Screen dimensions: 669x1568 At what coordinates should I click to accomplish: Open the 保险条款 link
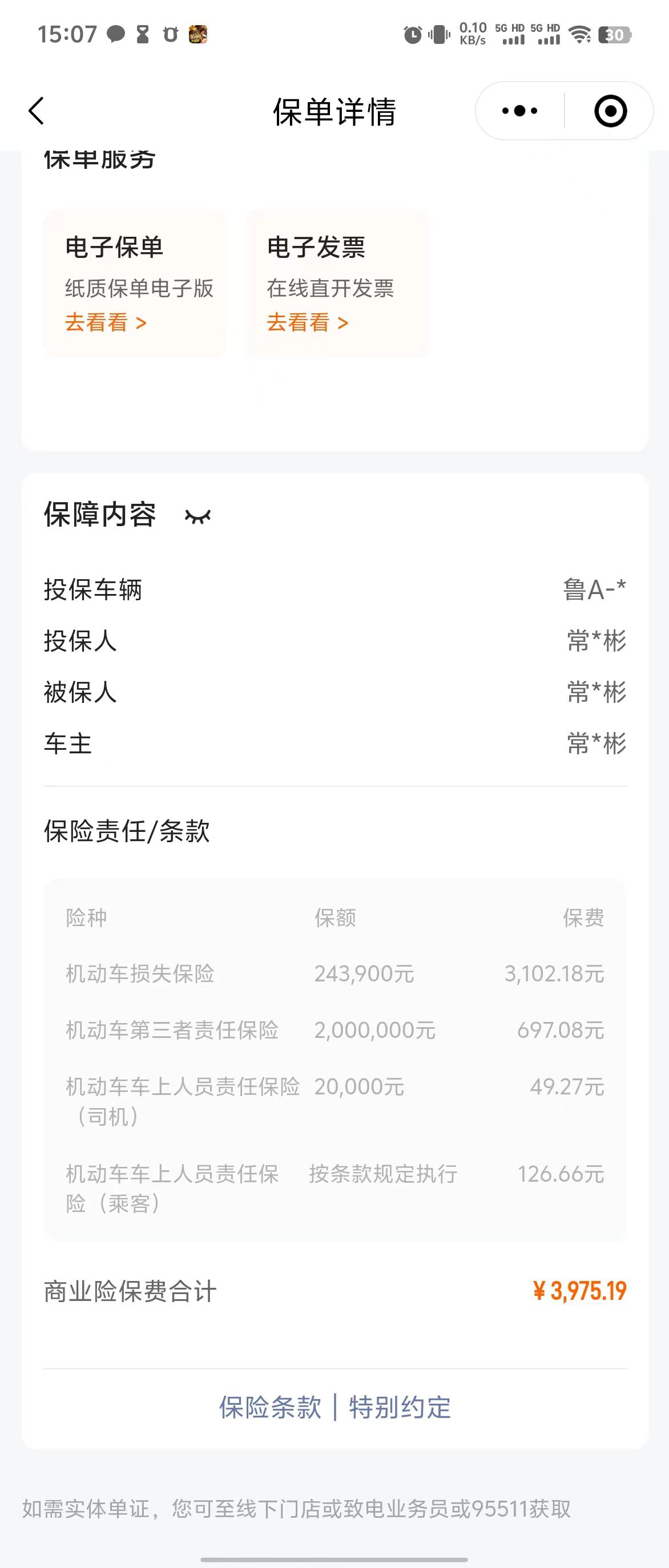tap(270, 1408)
